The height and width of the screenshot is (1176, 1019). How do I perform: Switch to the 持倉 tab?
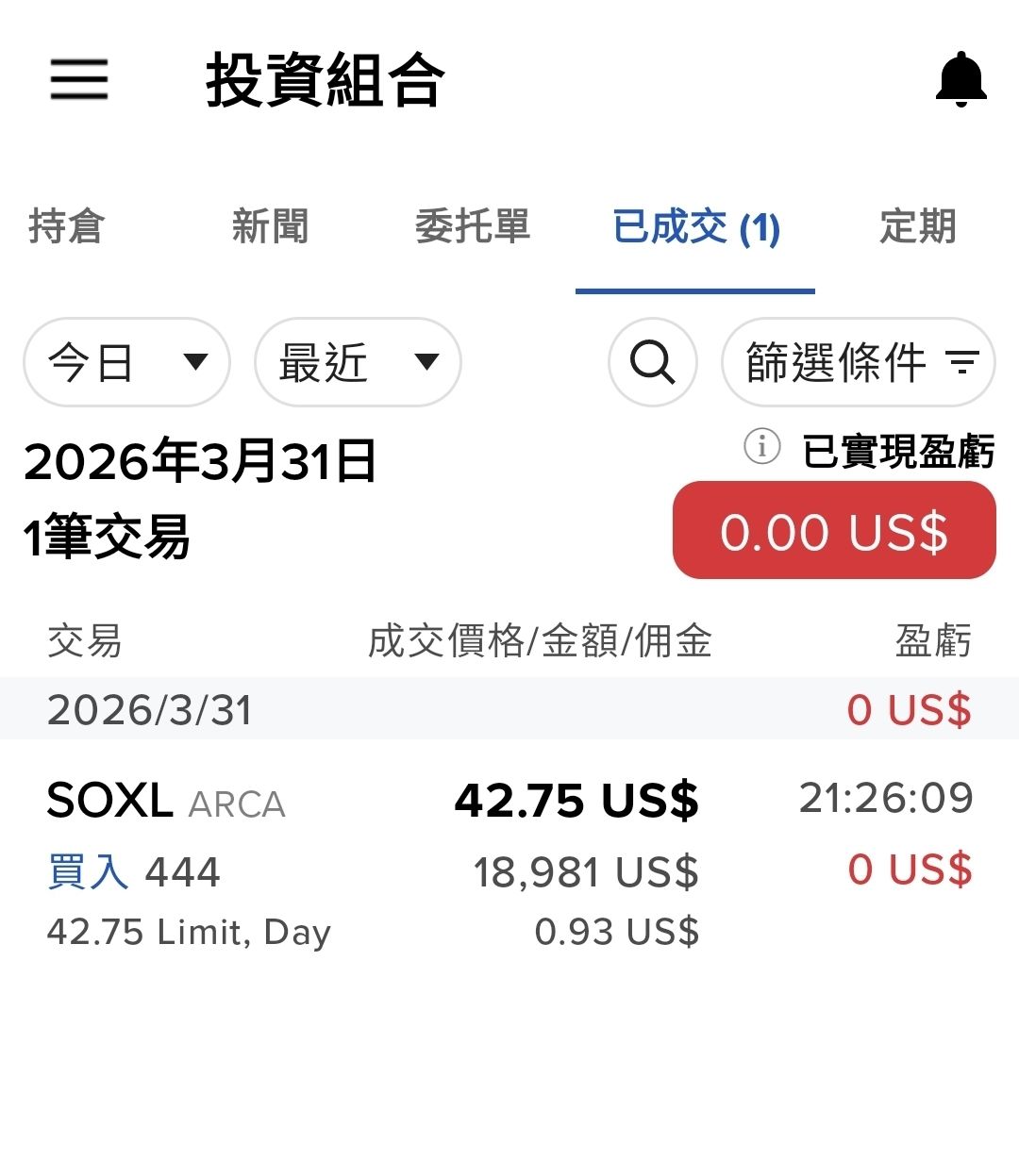pyautogui.click(x=66, y=227)
